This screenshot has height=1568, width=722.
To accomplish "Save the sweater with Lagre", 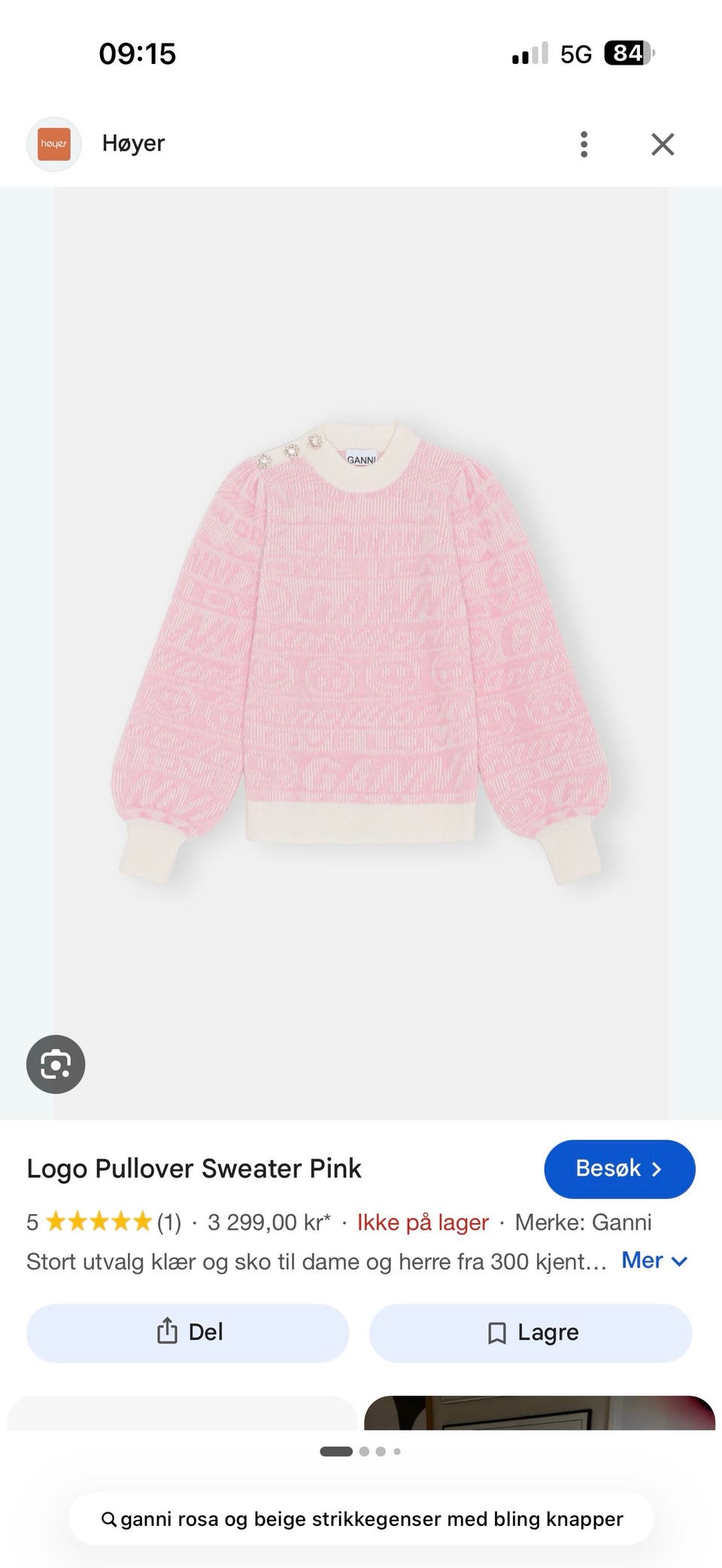I will [x=531, y=1333].
